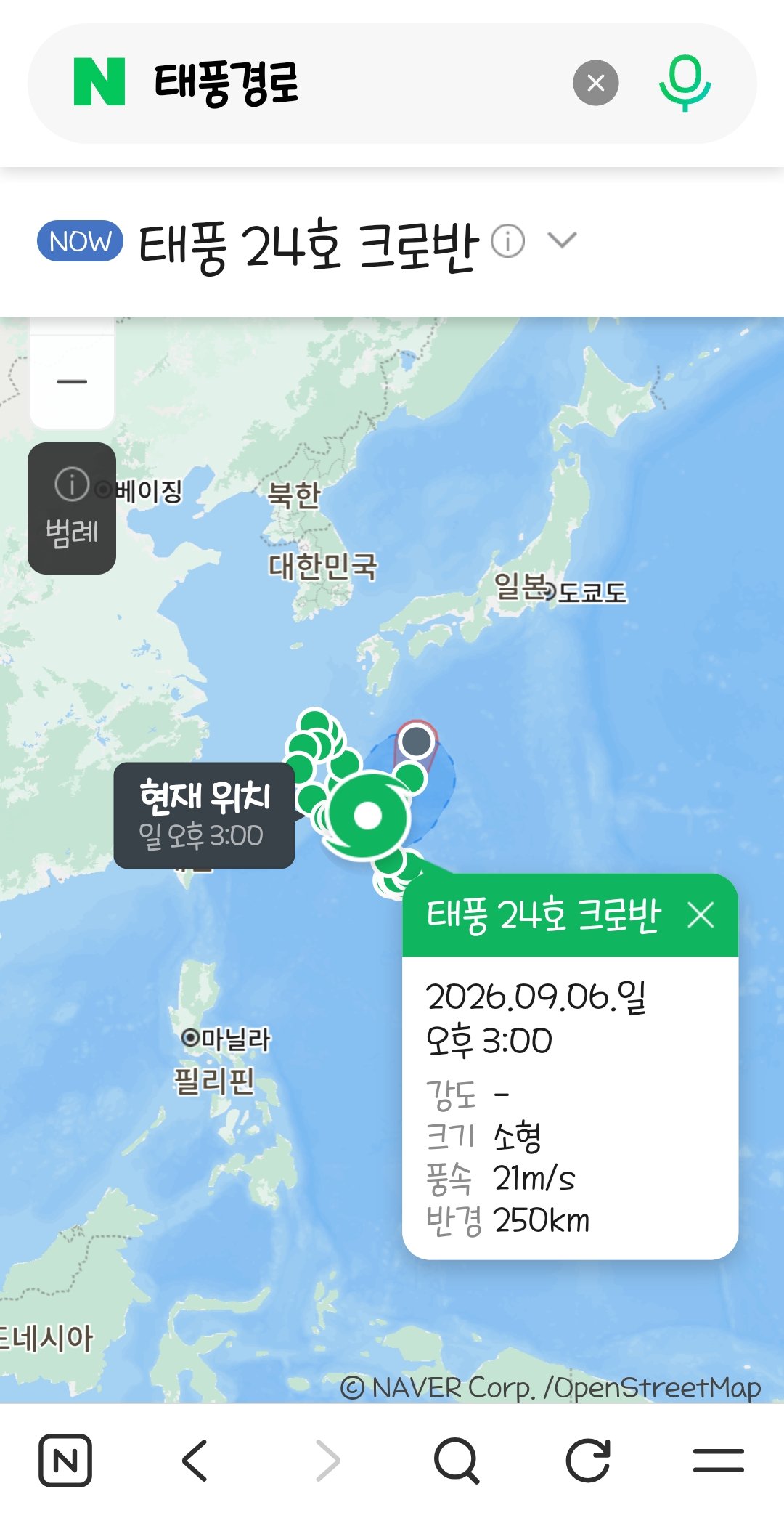784x1518 pixels.
Task: Tap the green Naver logo
Action: [x=99, y=82]
